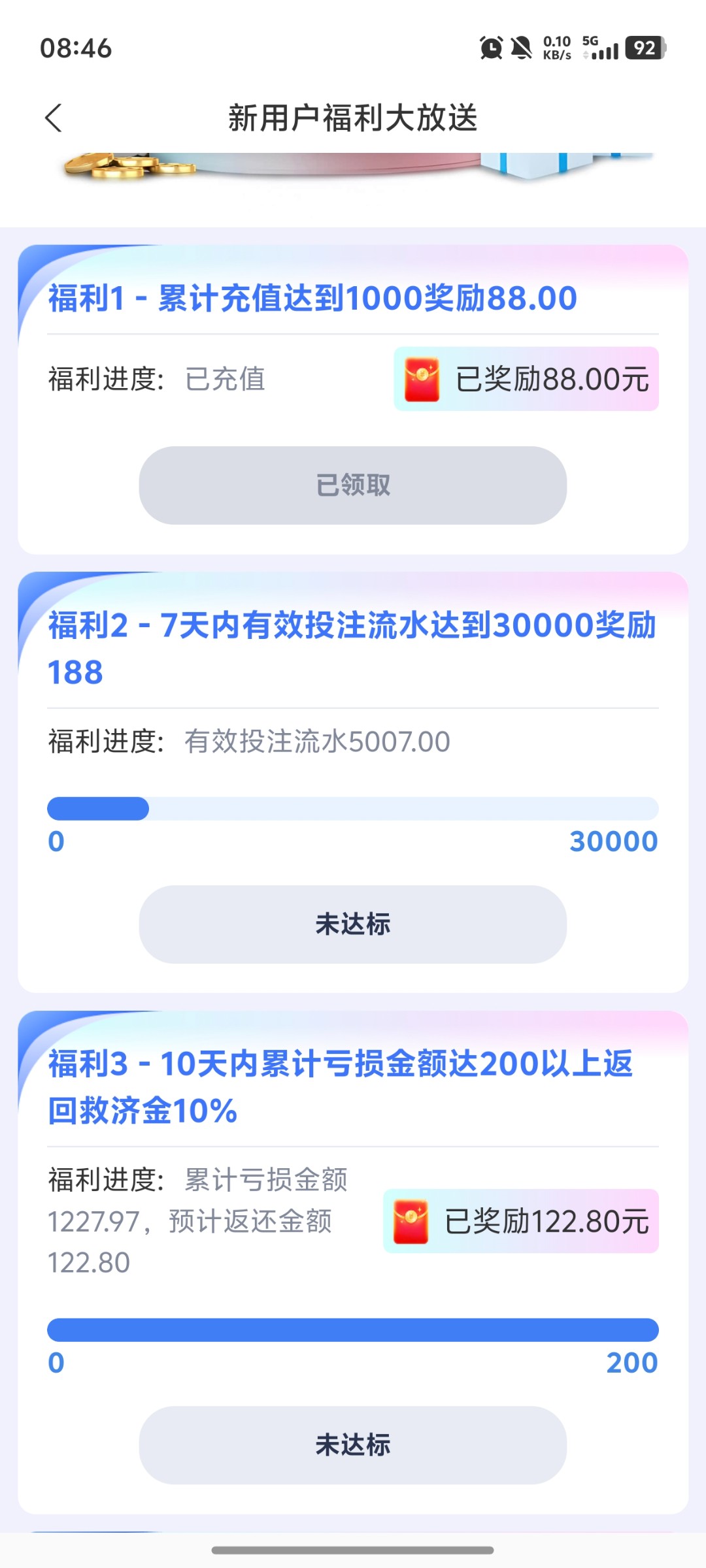Tap the 已领取 button under 福利1

point(352,485)
